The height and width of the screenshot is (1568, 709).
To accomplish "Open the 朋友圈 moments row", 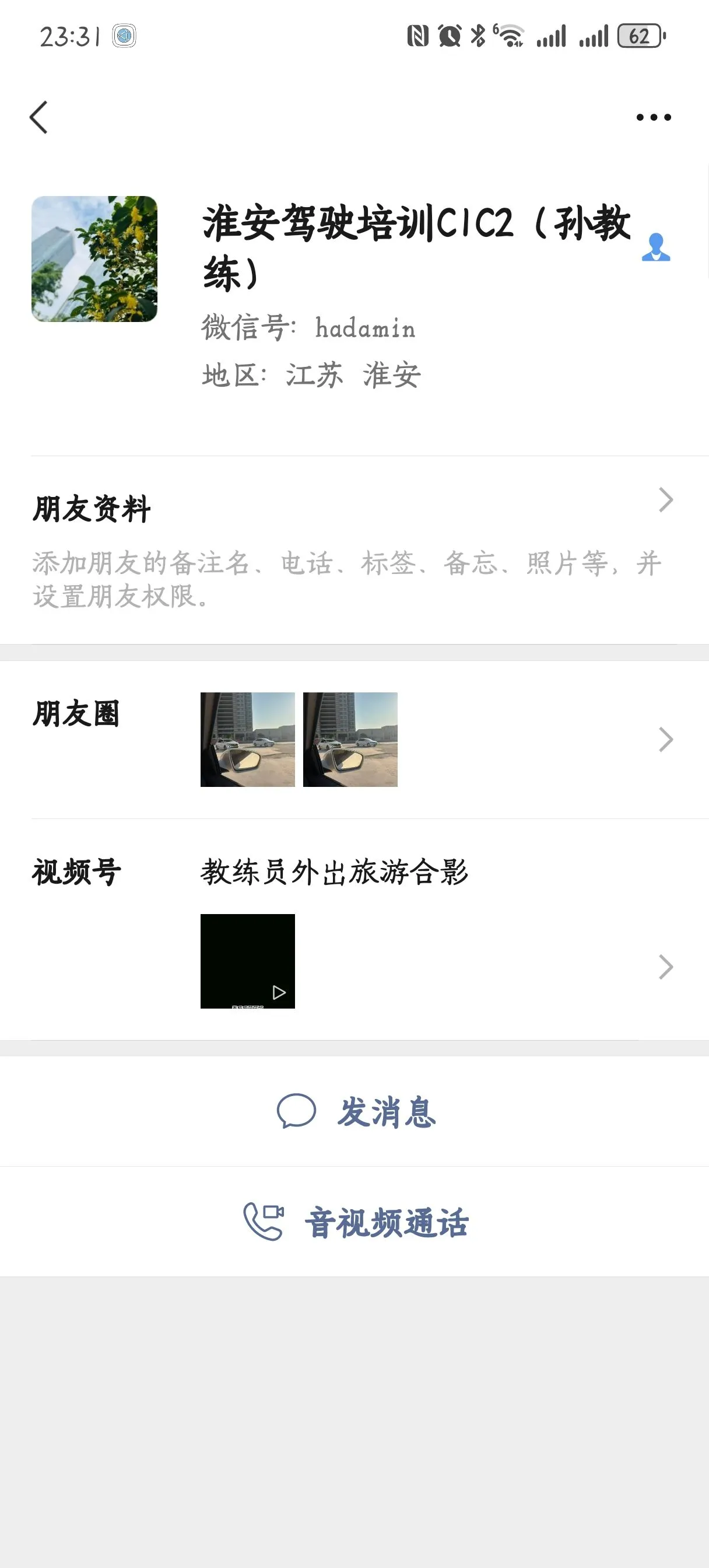I will (353, 739).
